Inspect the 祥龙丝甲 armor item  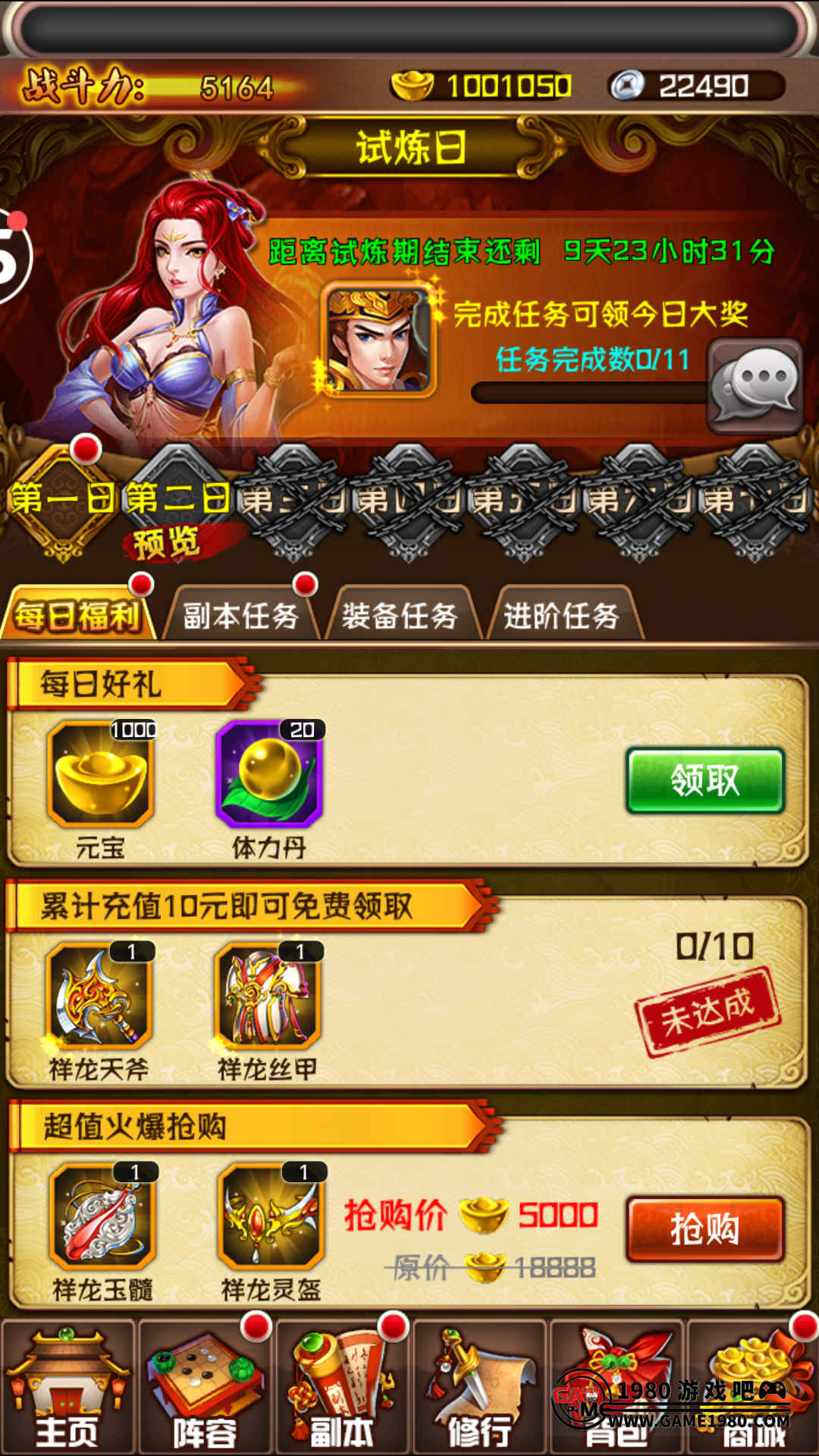pos(269,996)
